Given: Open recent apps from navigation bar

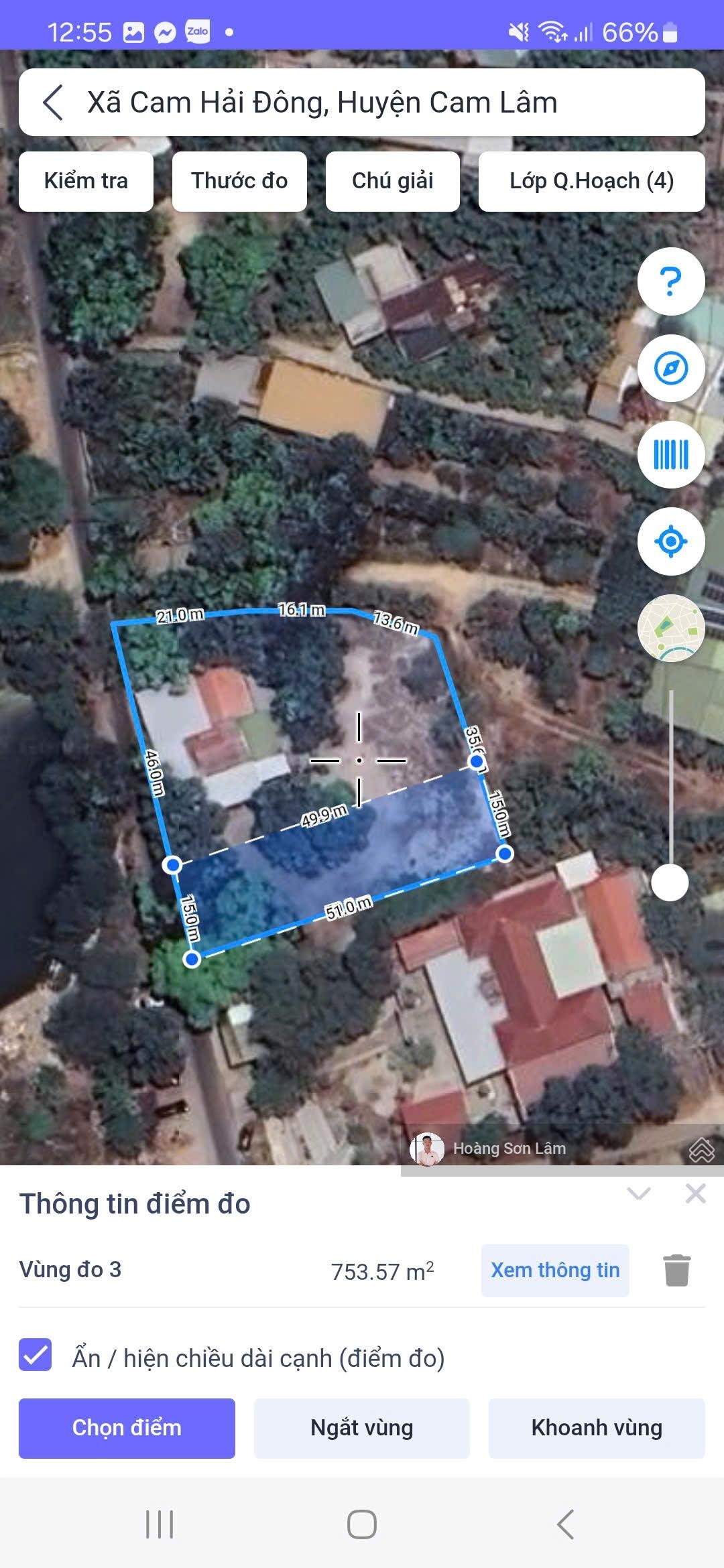Looking at the screenshot, I should tap(160, 1524).
